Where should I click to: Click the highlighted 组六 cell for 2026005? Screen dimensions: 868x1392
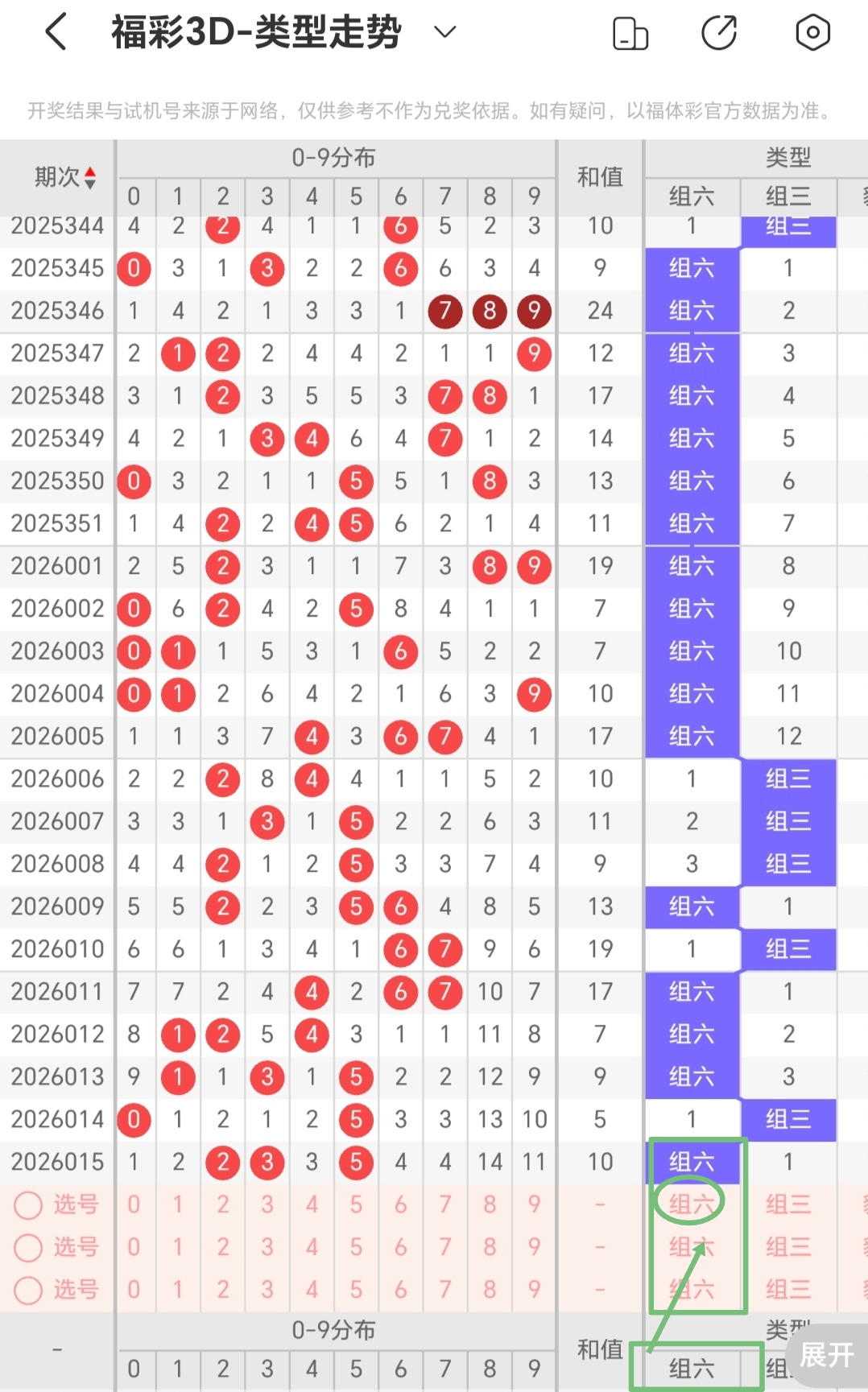pyautogui.click(x=691, y=736)
